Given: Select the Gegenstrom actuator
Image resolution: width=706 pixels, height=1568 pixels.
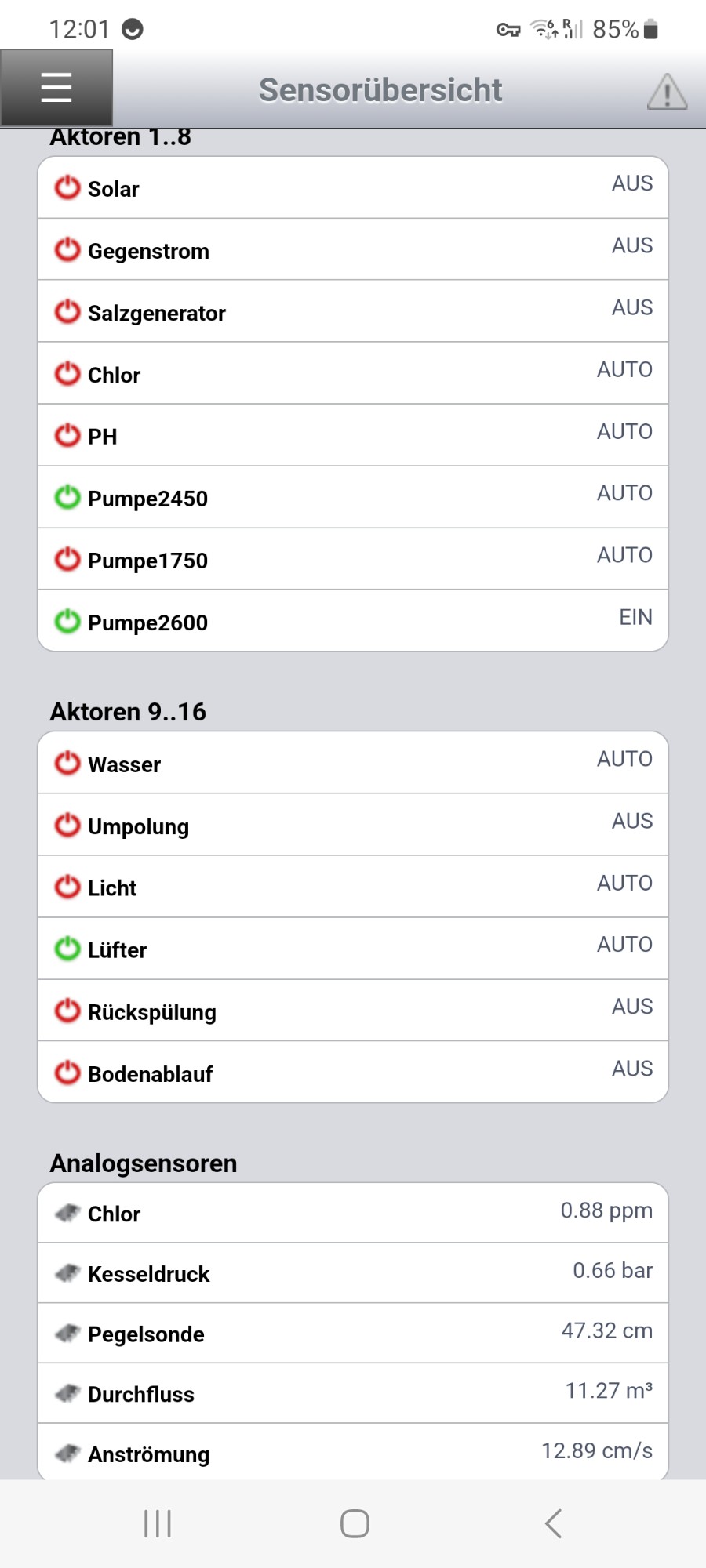Looking at the screenshot, I should coord(353,249).
